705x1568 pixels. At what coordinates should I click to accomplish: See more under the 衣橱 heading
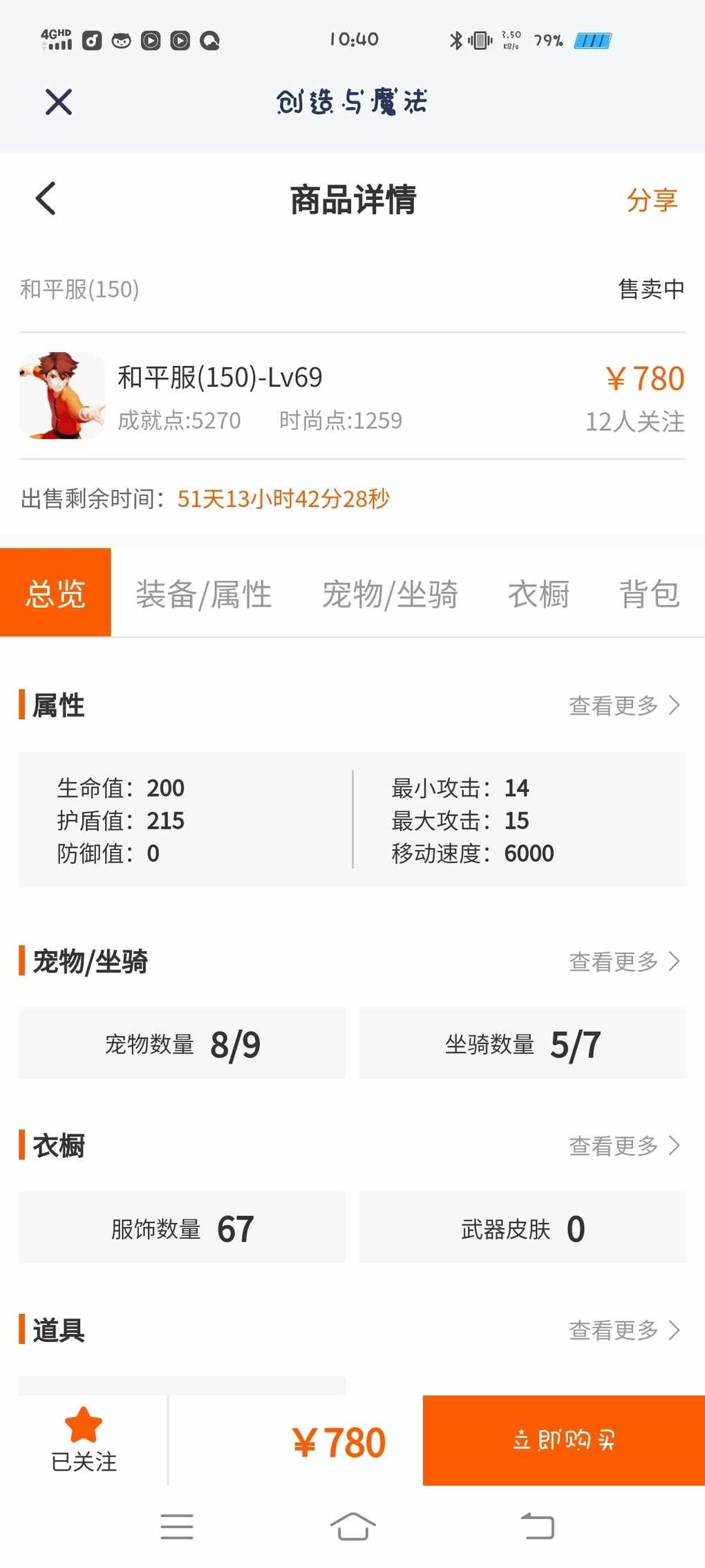click(x=623, y=1146)
